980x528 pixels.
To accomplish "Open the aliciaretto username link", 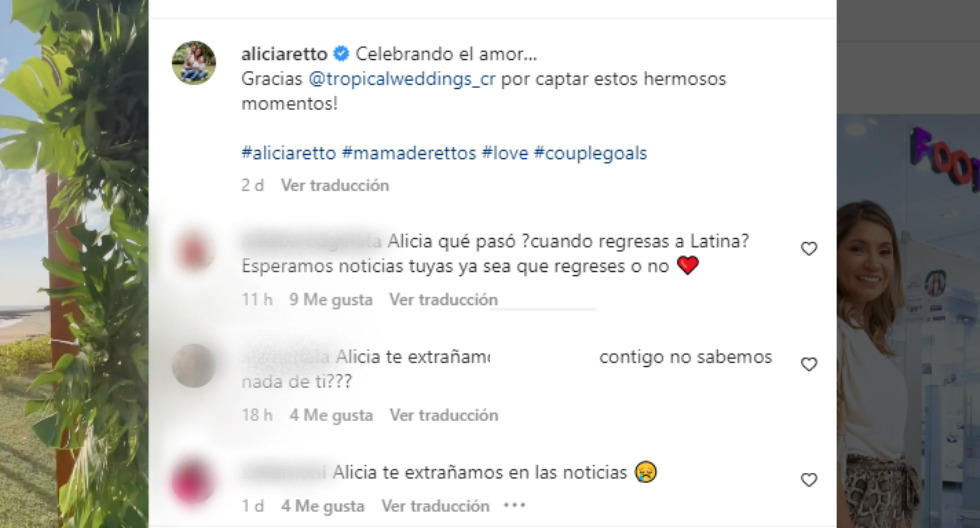I will (x=284, y=54).
